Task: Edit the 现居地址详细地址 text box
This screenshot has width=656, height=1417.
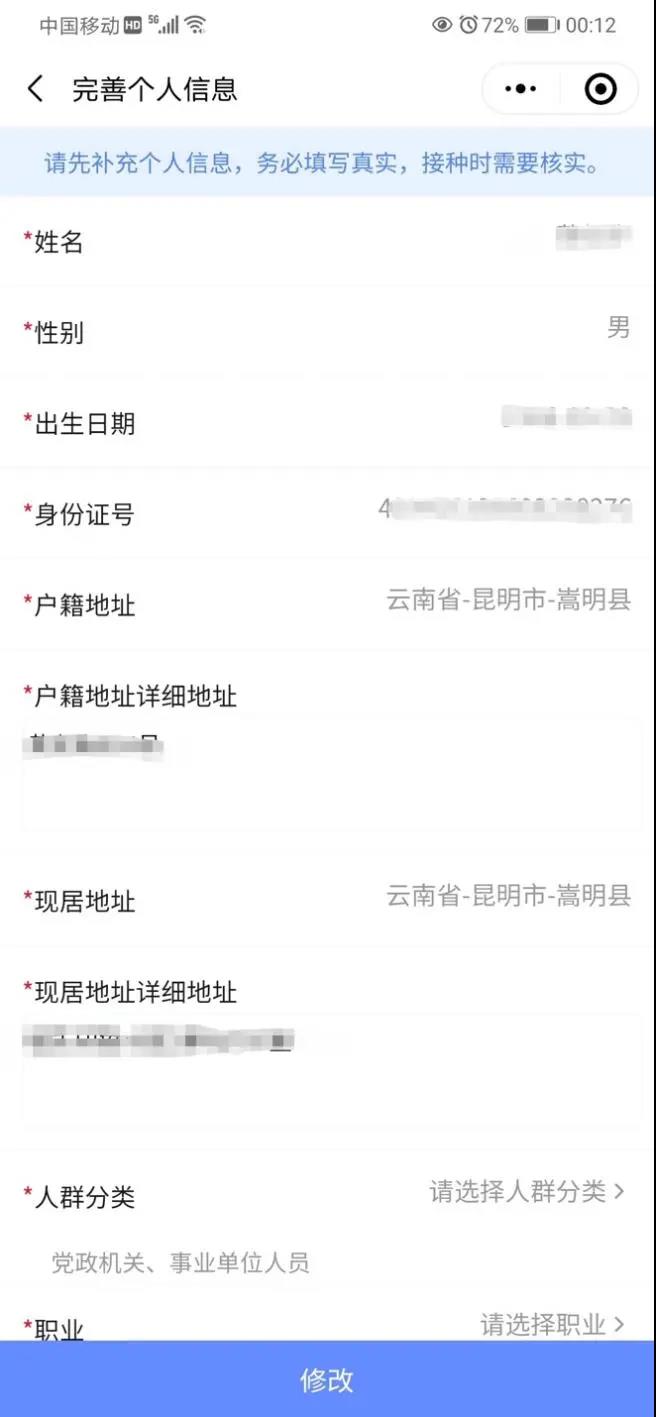Action: click(x=331, y=1071)
